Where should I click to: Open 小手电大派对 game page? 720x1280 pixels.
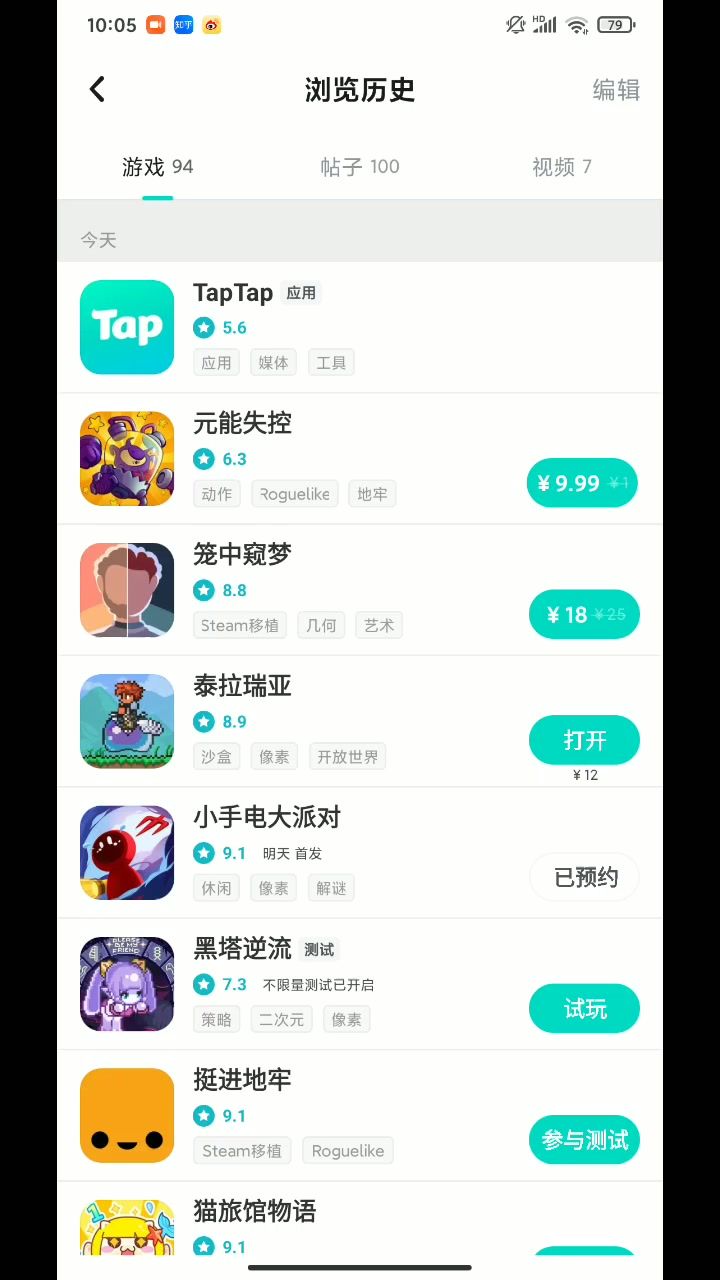(x=266, y=817)
